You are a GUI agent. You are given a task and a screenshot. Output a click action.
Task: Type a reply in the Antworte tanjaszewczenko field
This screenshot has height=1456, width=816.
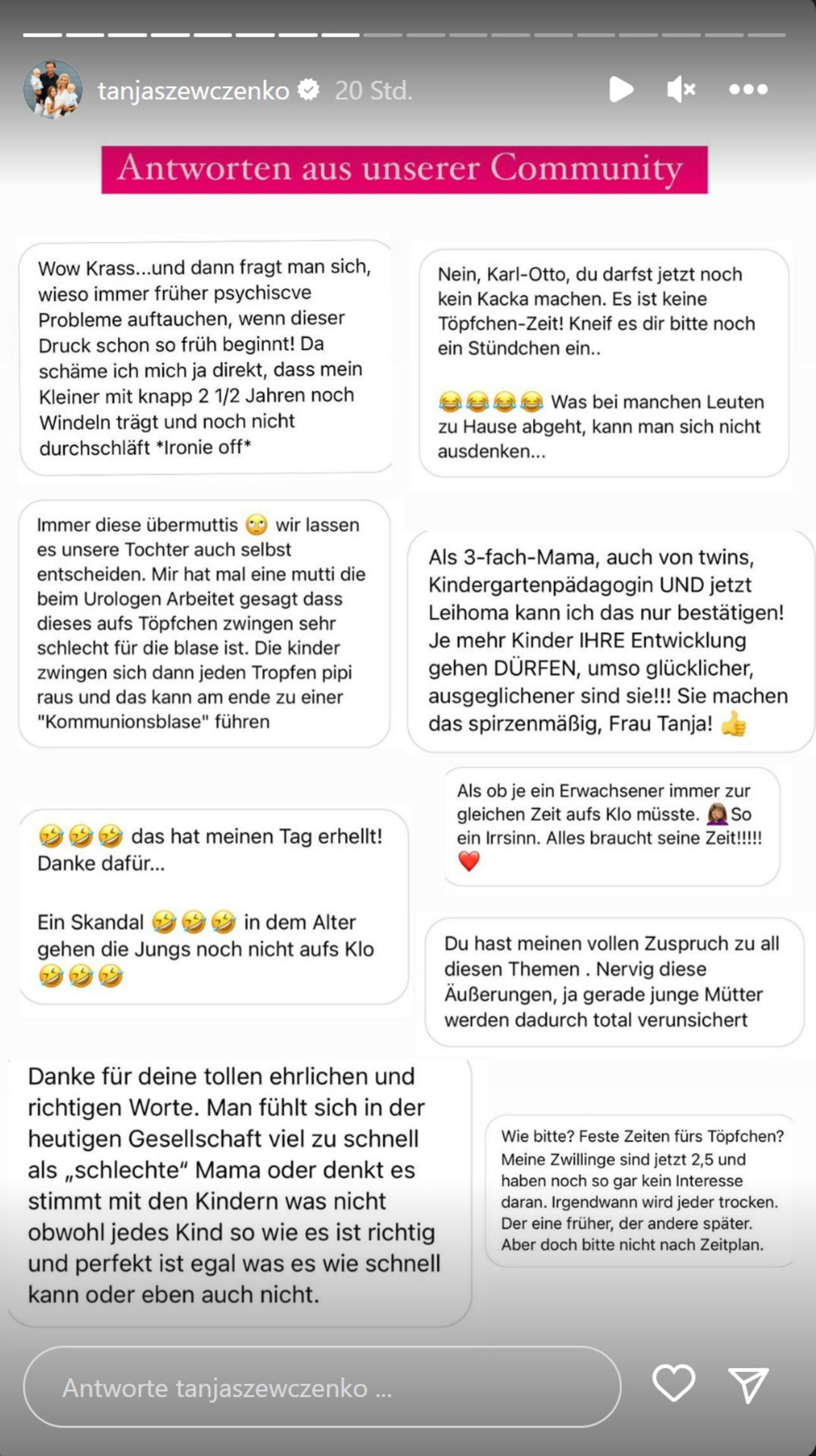[x=322, y=1387]
